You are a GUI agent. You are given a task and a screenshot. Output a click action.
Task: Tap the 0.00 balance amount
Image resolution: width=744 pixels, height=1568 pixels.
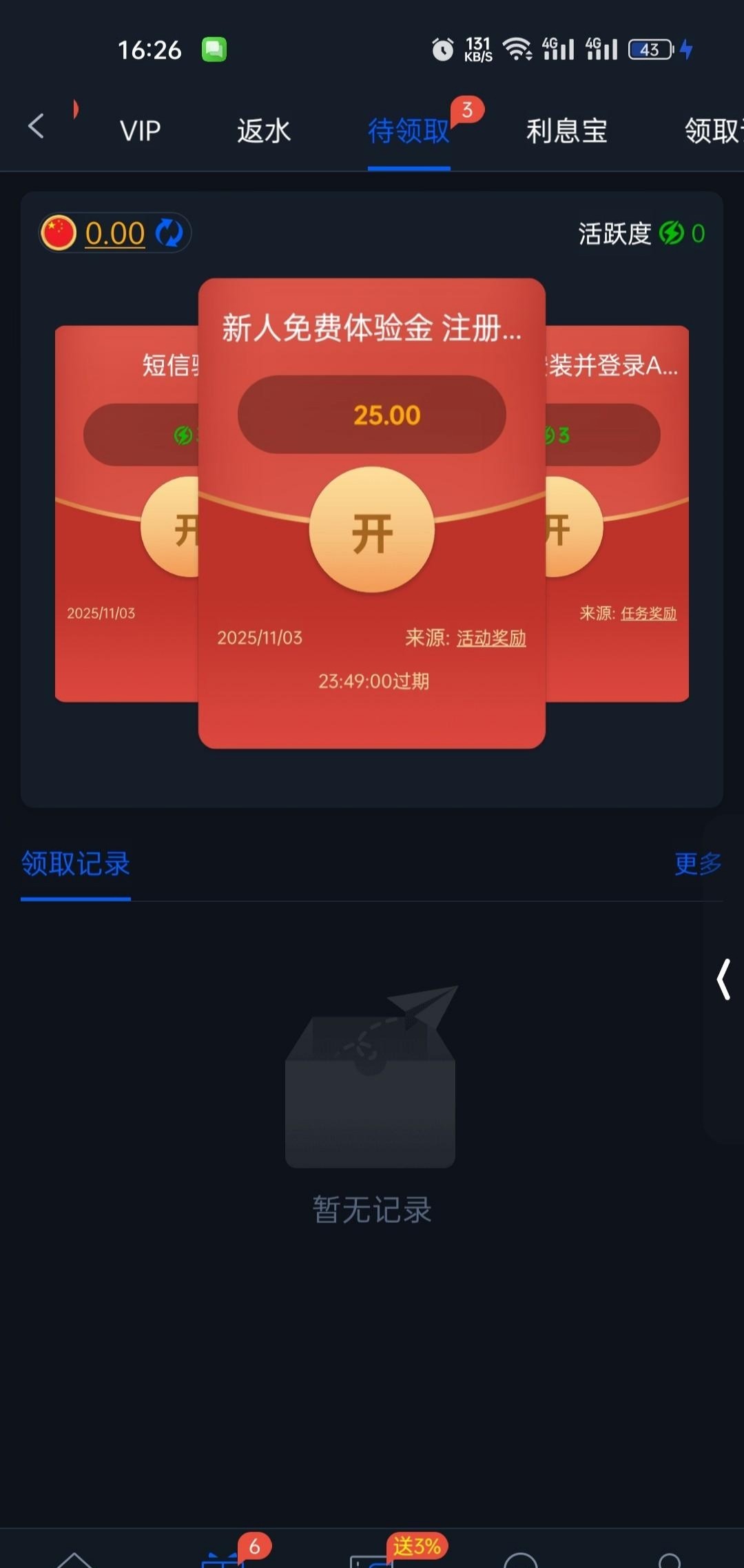(115, 234)
